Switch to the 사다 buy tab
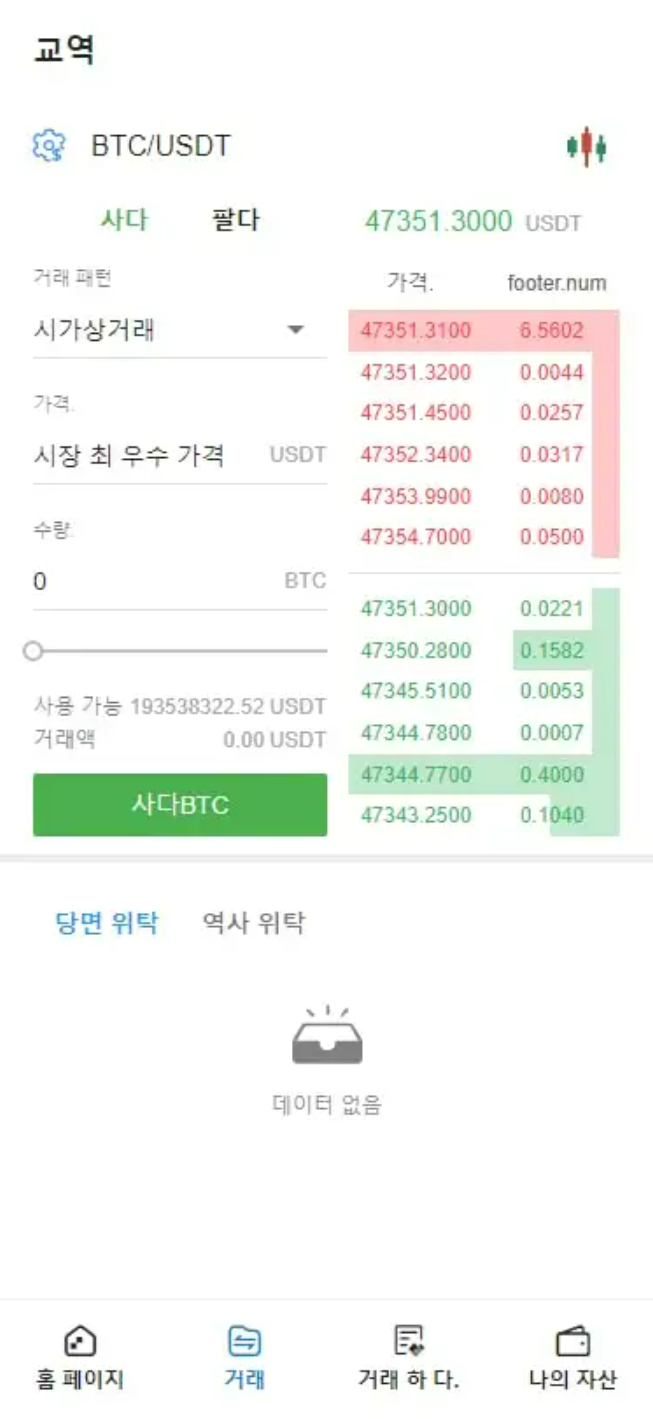 pyautogui.click(x=124, y=220)
